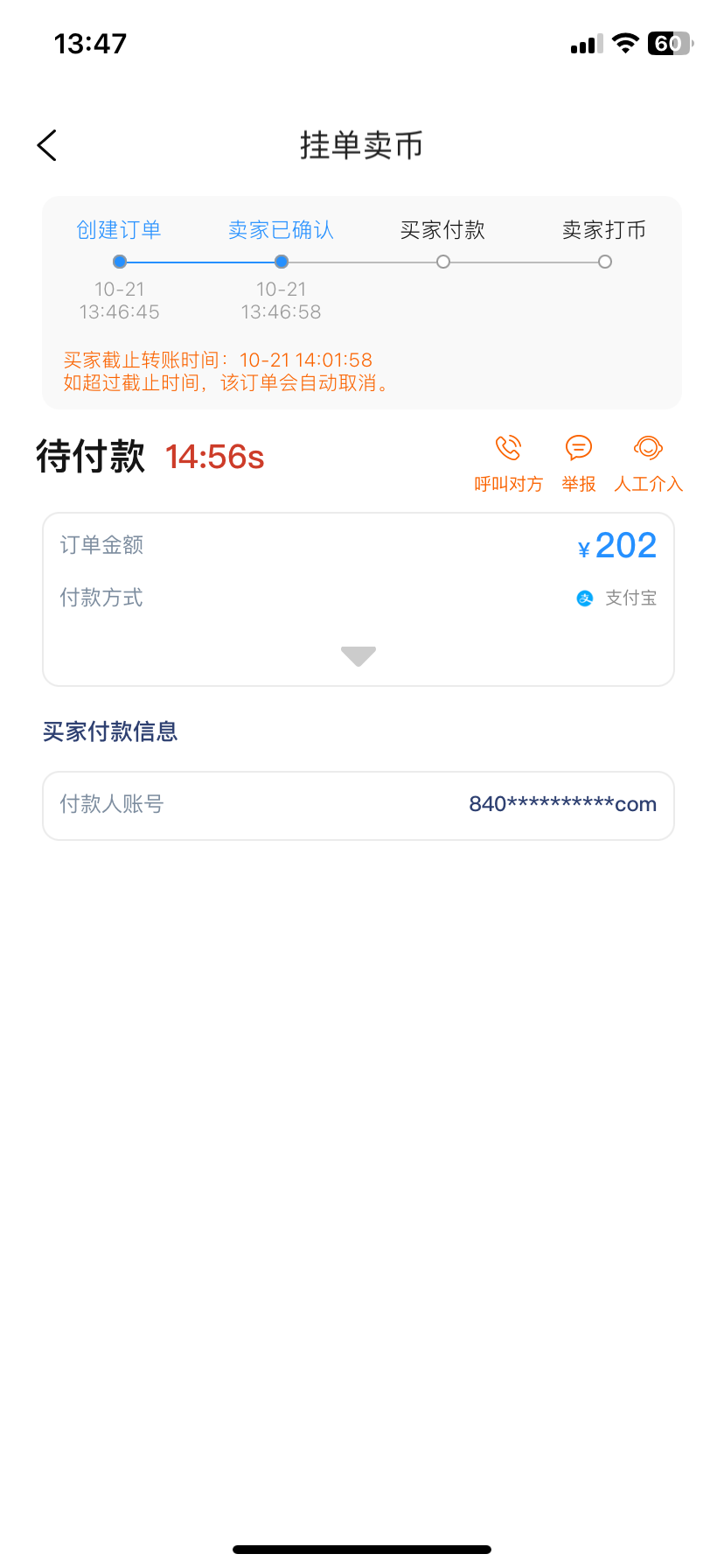724x1568 pixels.
Task: Go back from the 挂单卖币 page
Action: tap(47, 145)
